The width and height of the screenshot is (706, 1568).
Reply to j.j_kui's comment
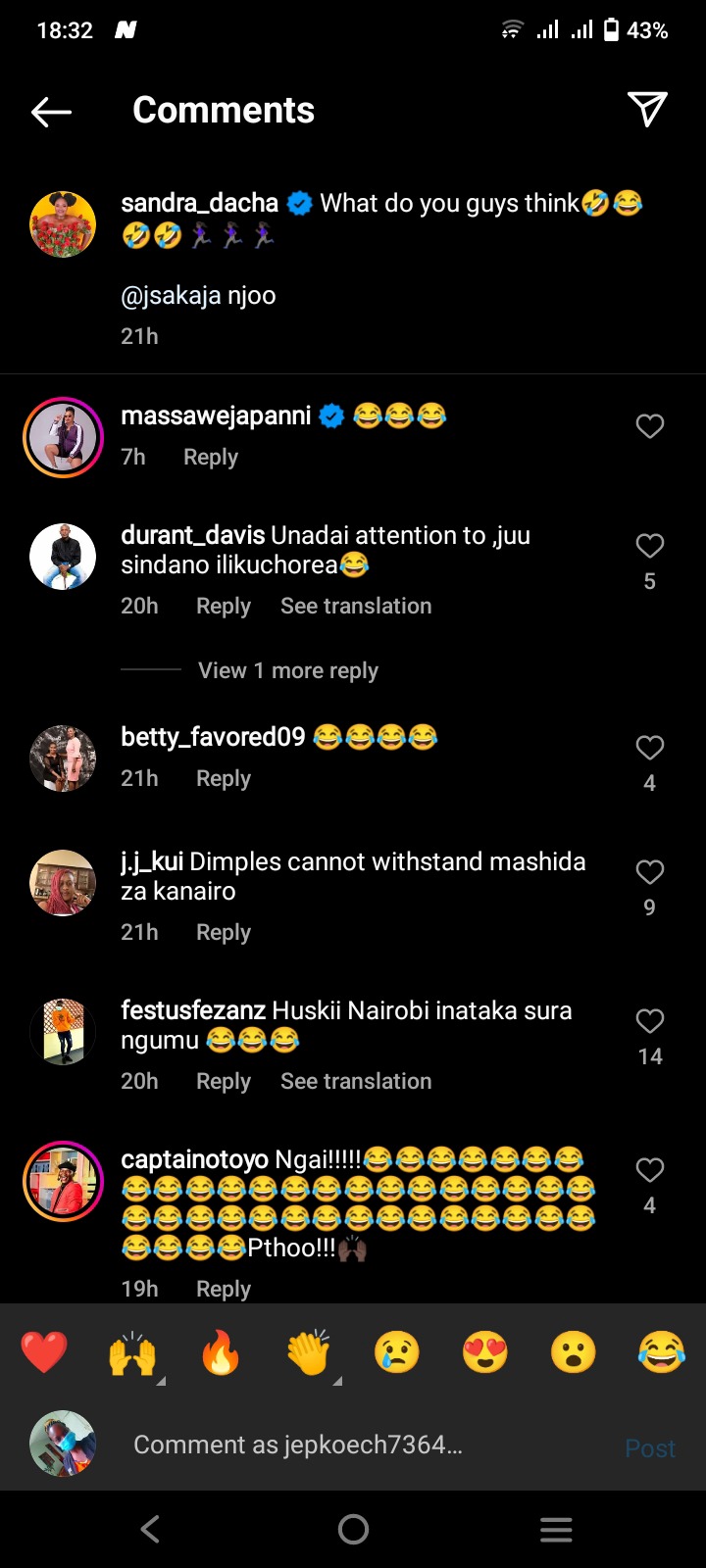click(x=224, y=932)
